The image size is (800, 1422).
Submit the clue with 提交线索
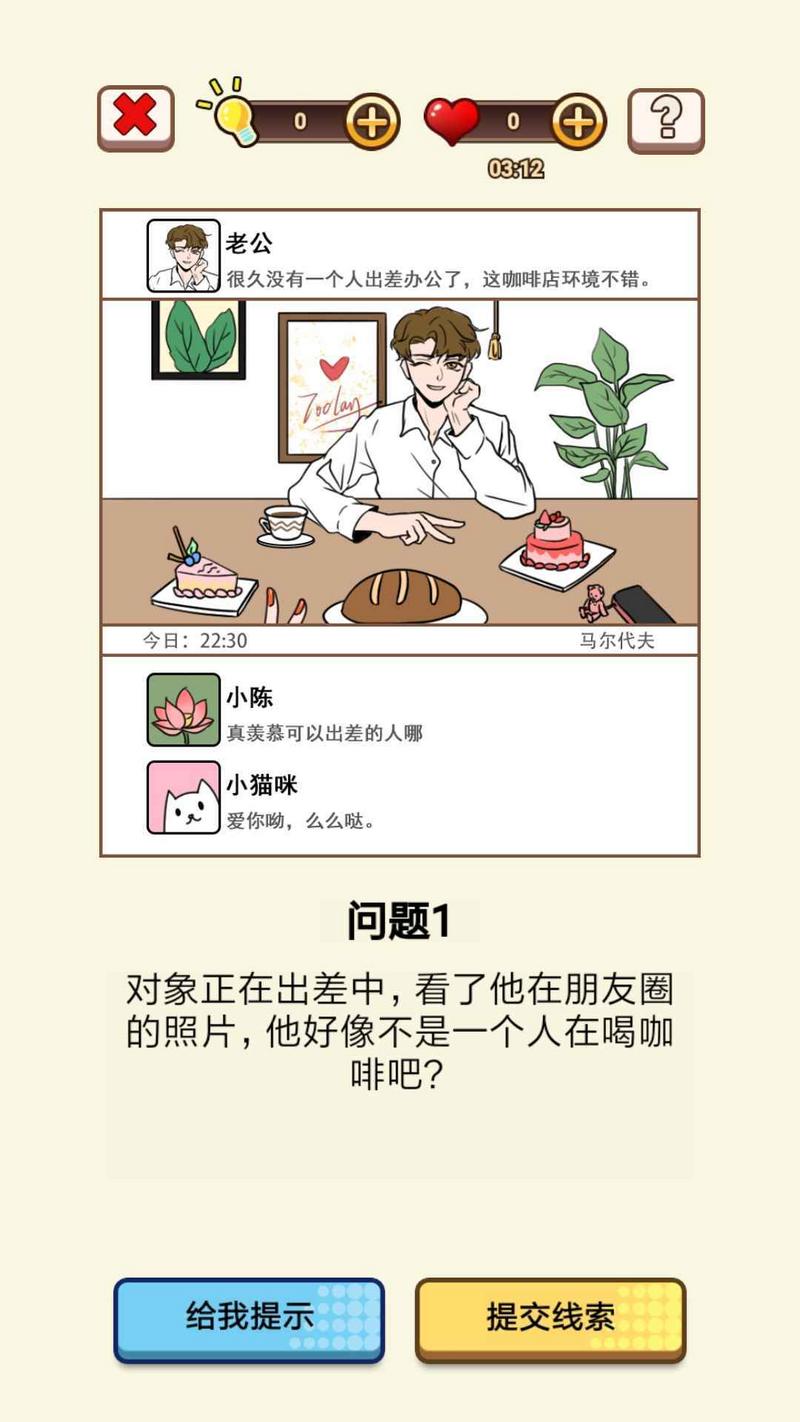pyautogui.click(x=550, y=1319)
